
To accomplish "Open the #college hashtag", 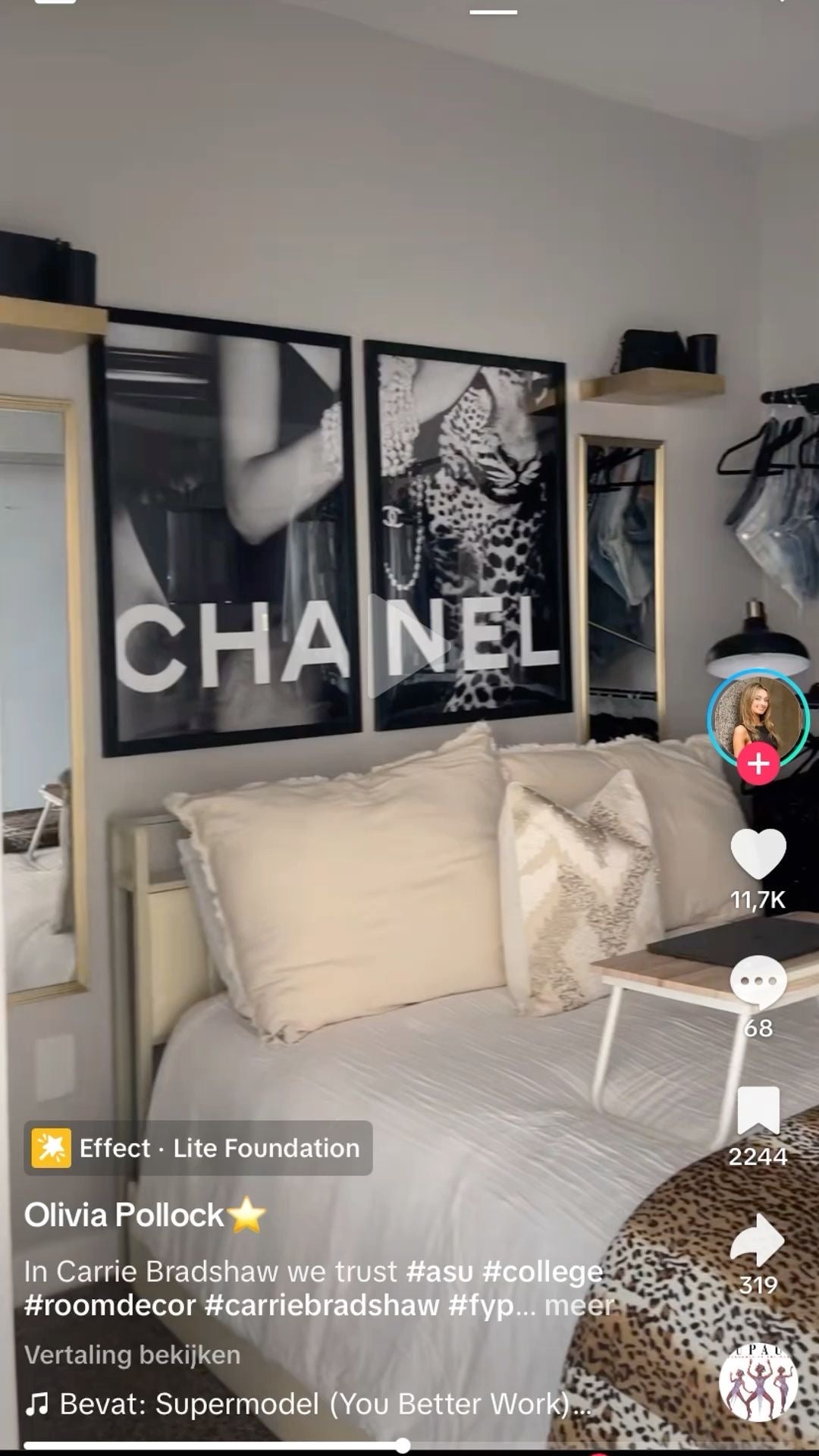I will pos(543,1272).
